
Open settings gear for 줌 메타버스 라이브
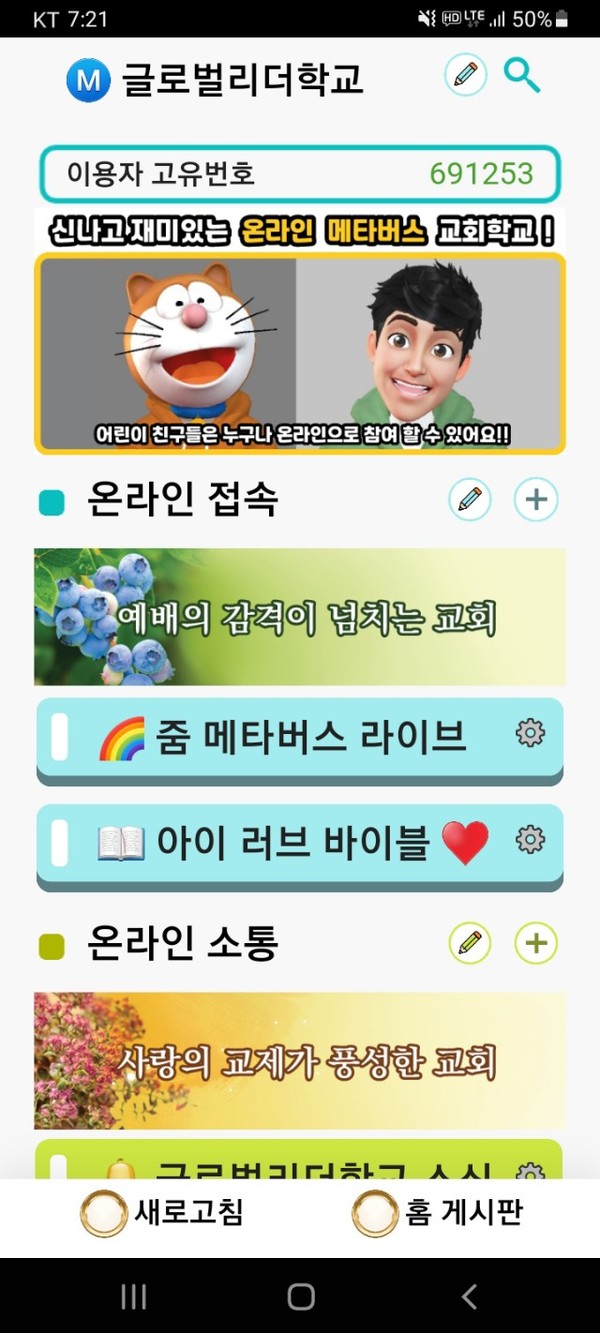530,734
